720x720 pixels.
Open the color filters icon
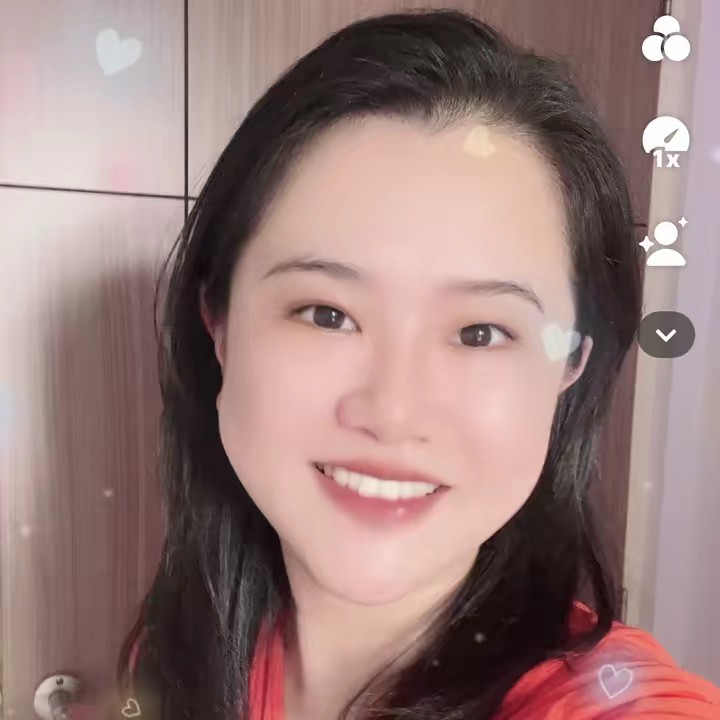point(666,40)
